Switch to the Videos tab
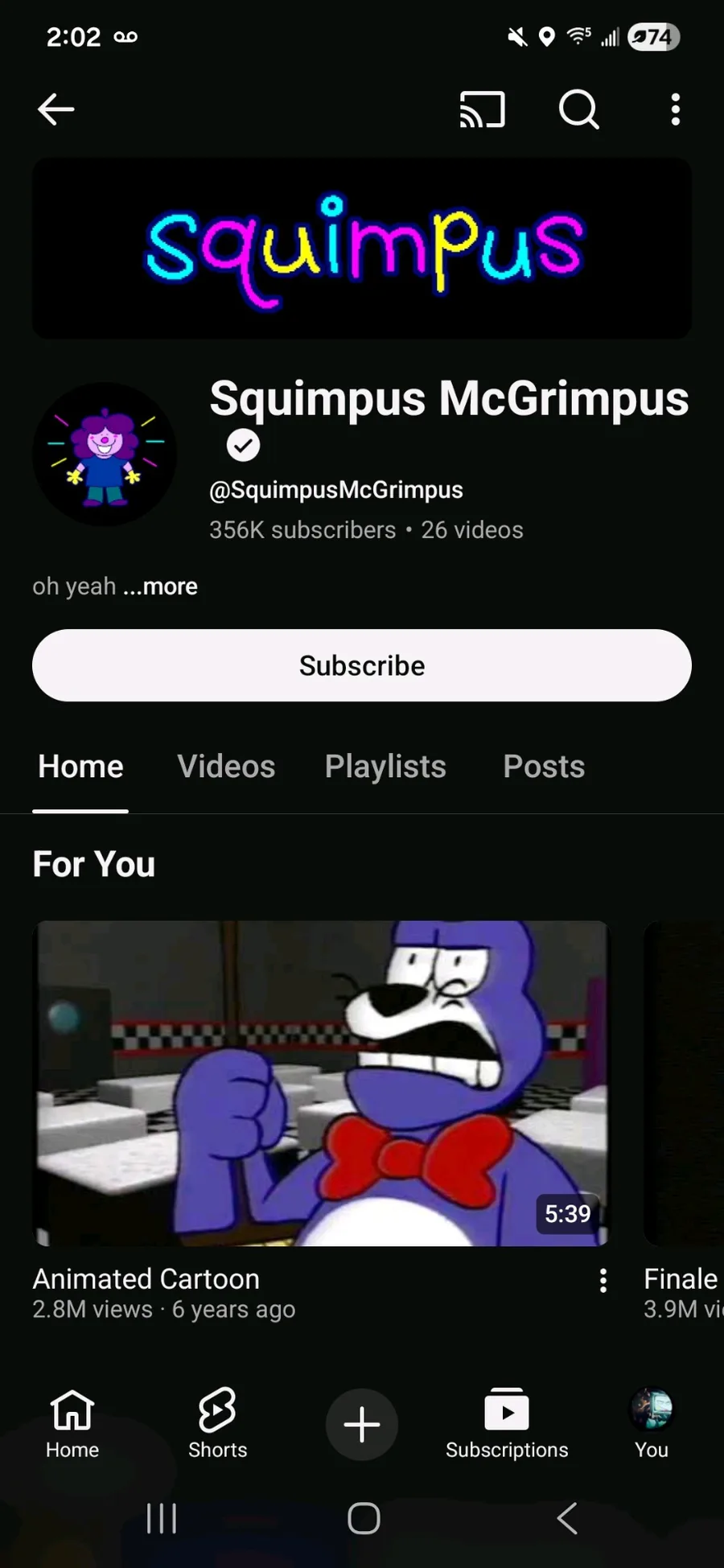Viewport: 724px width, 1568px height. 226,767
